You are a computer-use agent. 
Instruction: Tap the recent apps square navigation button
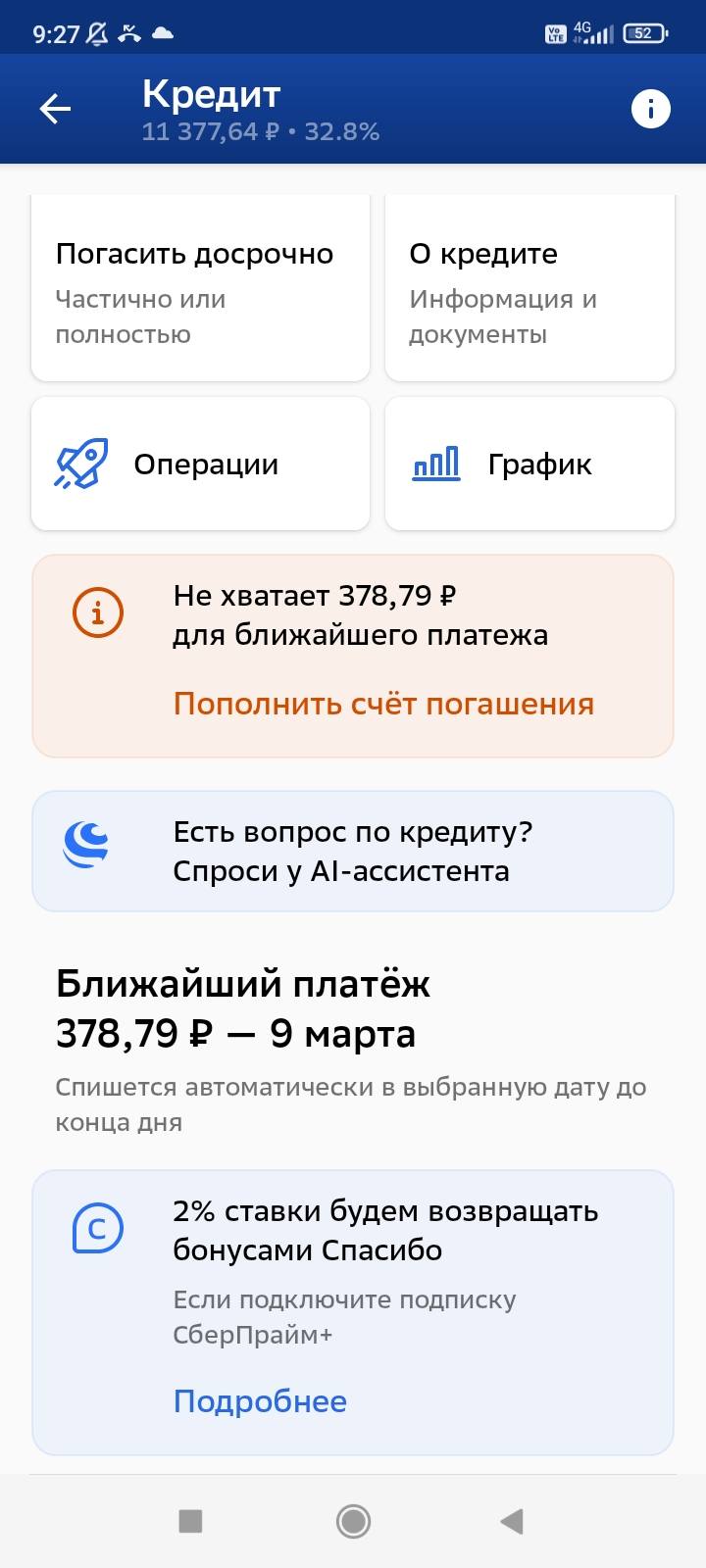188,1522
